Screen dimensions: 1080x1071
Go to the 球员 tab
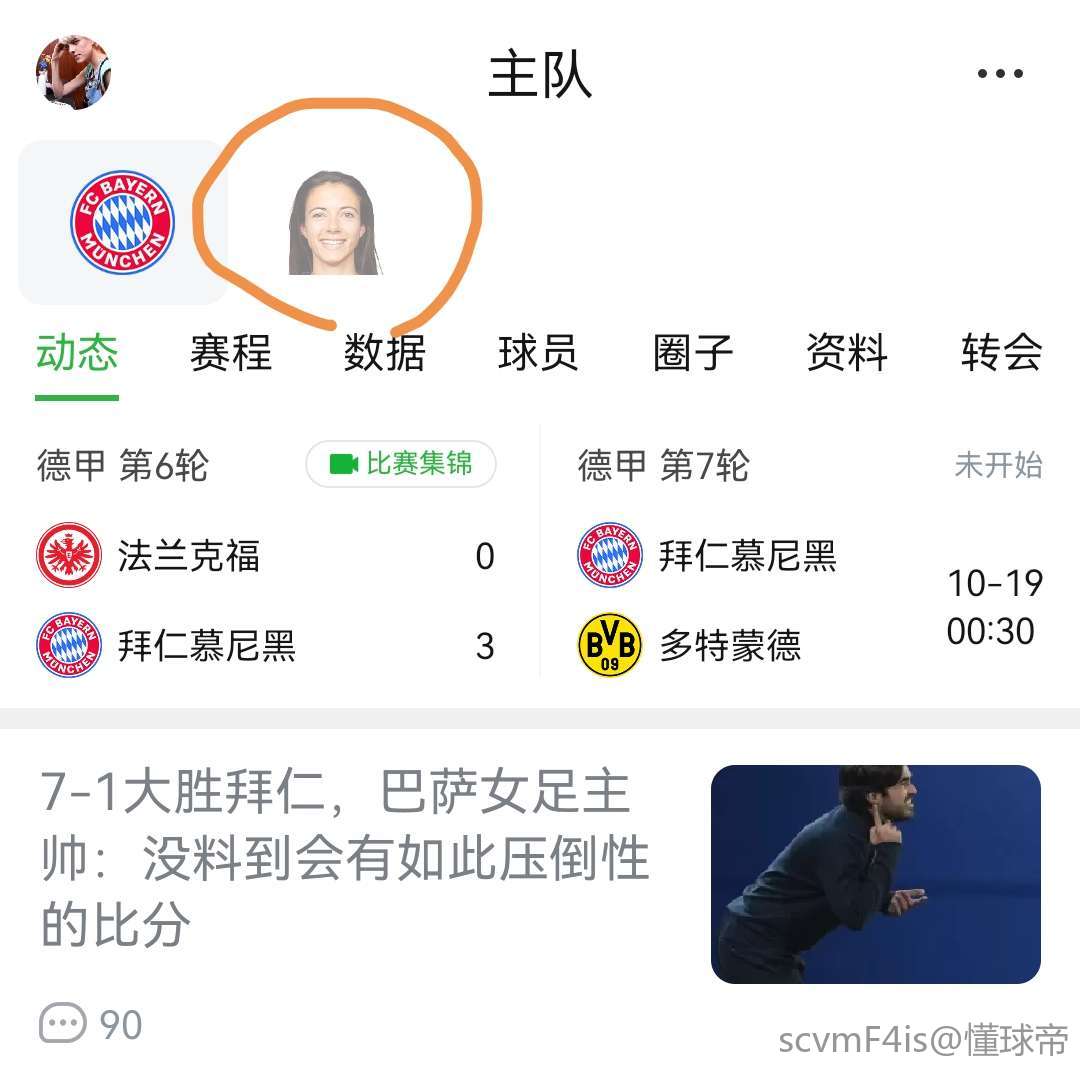(538, 354)
